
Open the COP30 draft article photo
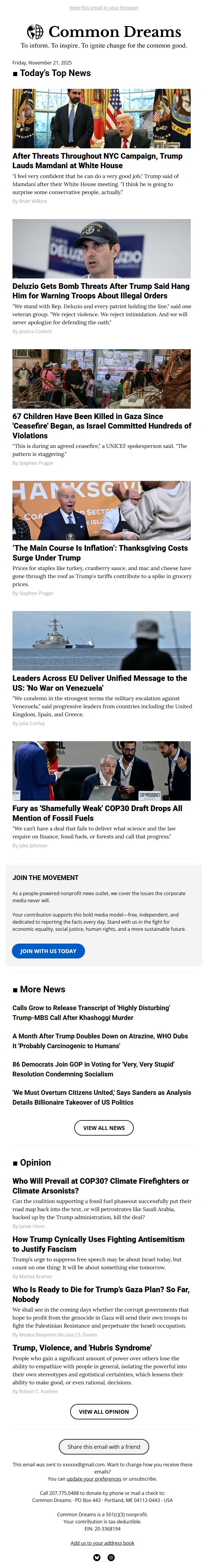click(102, 770)
